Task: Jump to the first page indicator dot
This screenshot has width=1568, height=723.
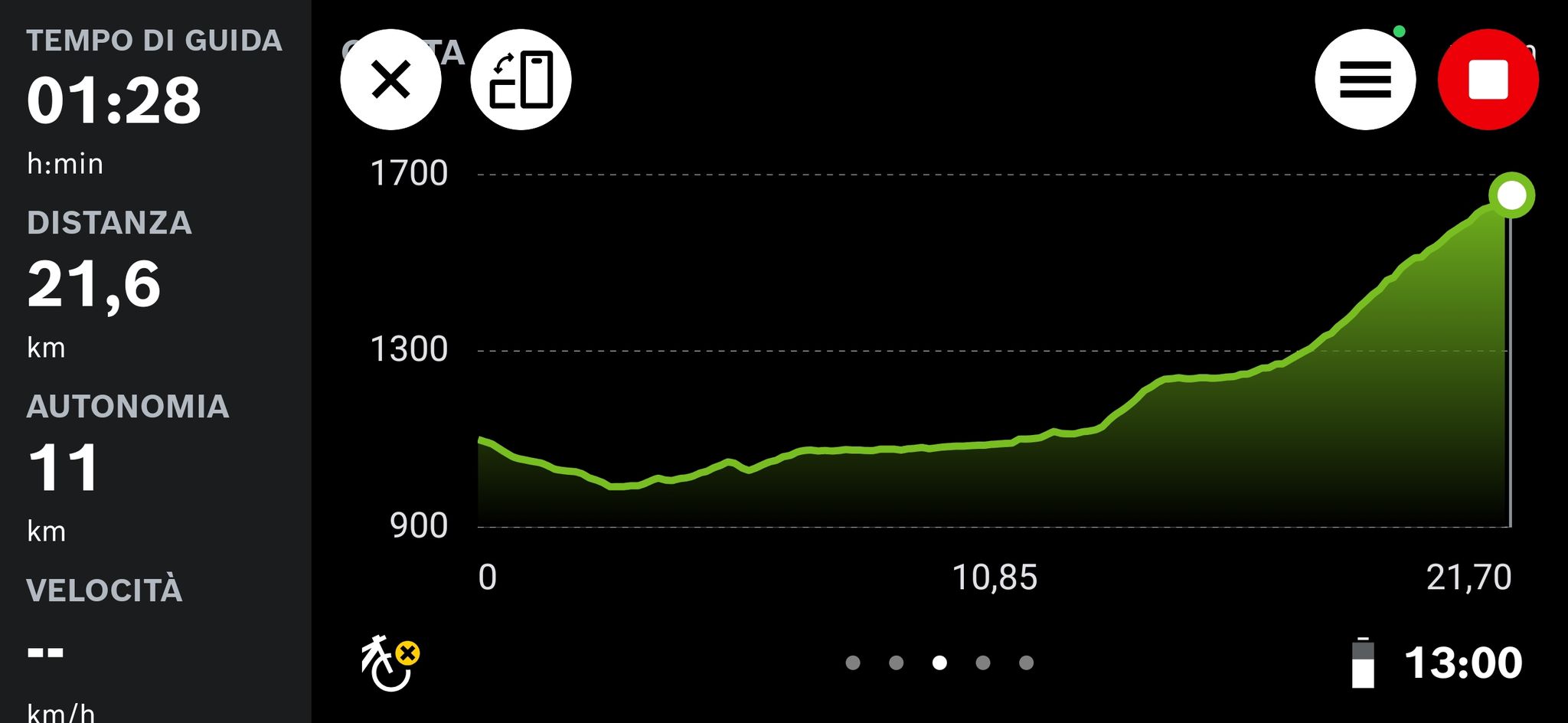Action: [x=853, y=662]
